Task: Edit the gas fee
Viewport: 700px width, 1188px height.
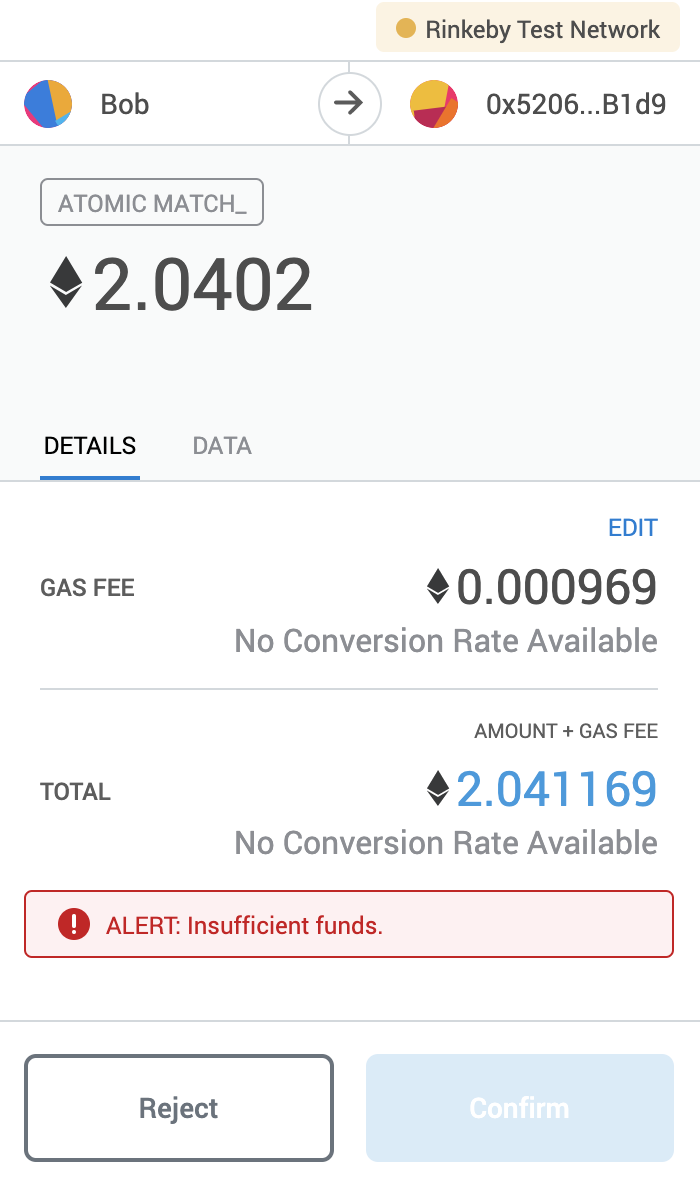Action: click(x=633, y=527)
